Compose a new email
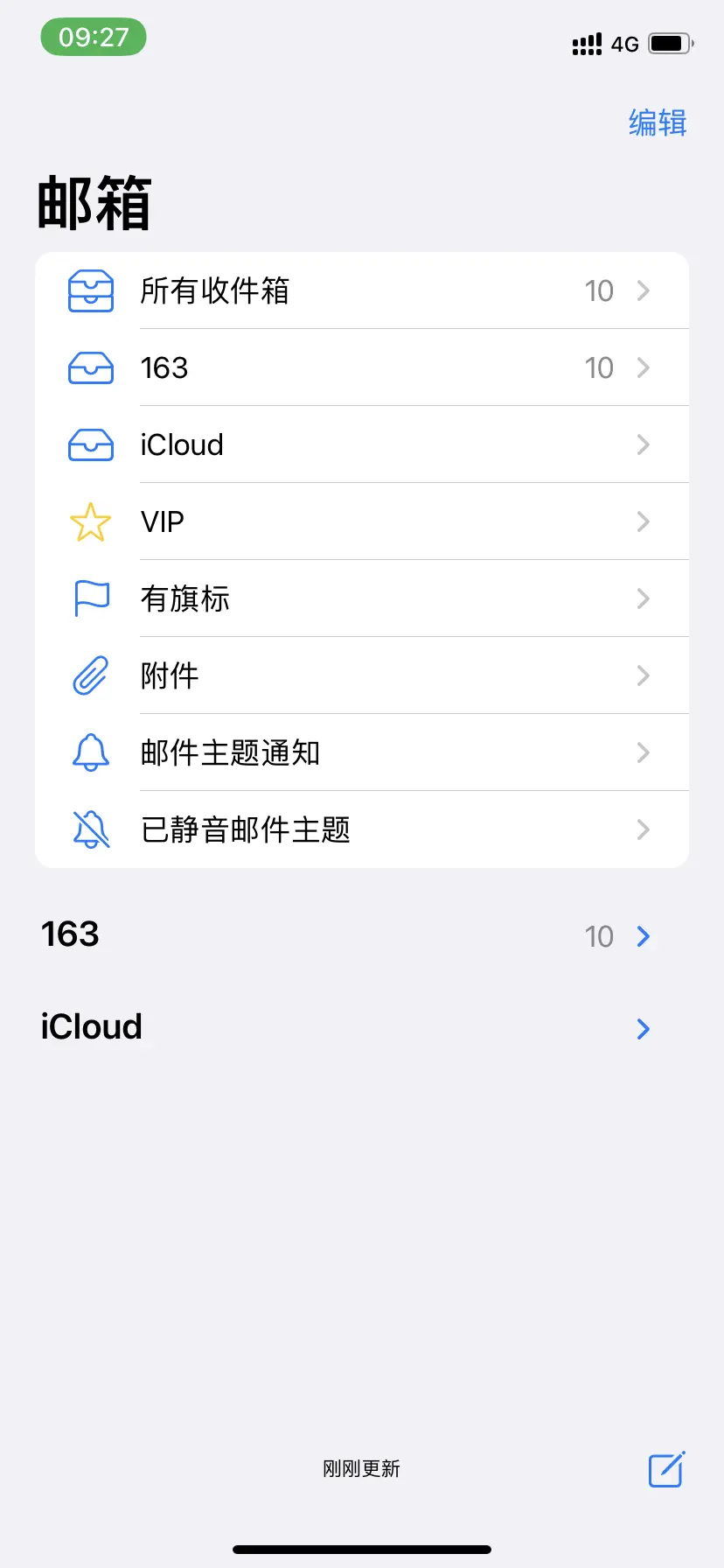Image resolution: width=724 pixels, height=1568 pixels. pos(666,1469)
